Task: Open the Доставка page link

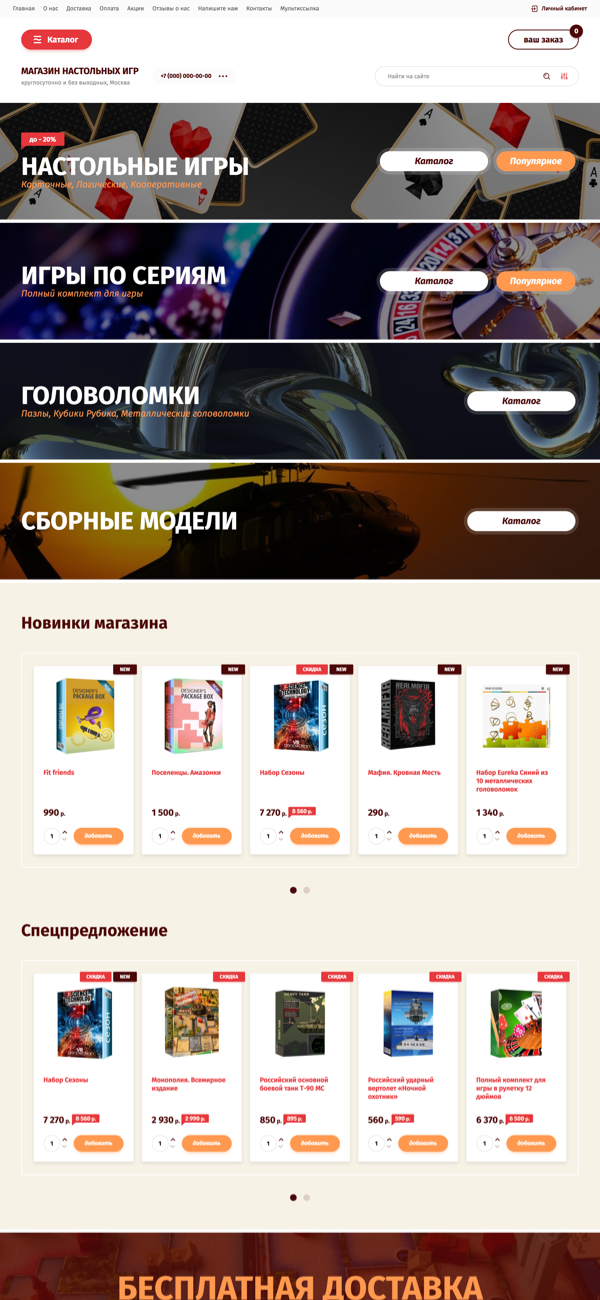Action: click(78, 8)
